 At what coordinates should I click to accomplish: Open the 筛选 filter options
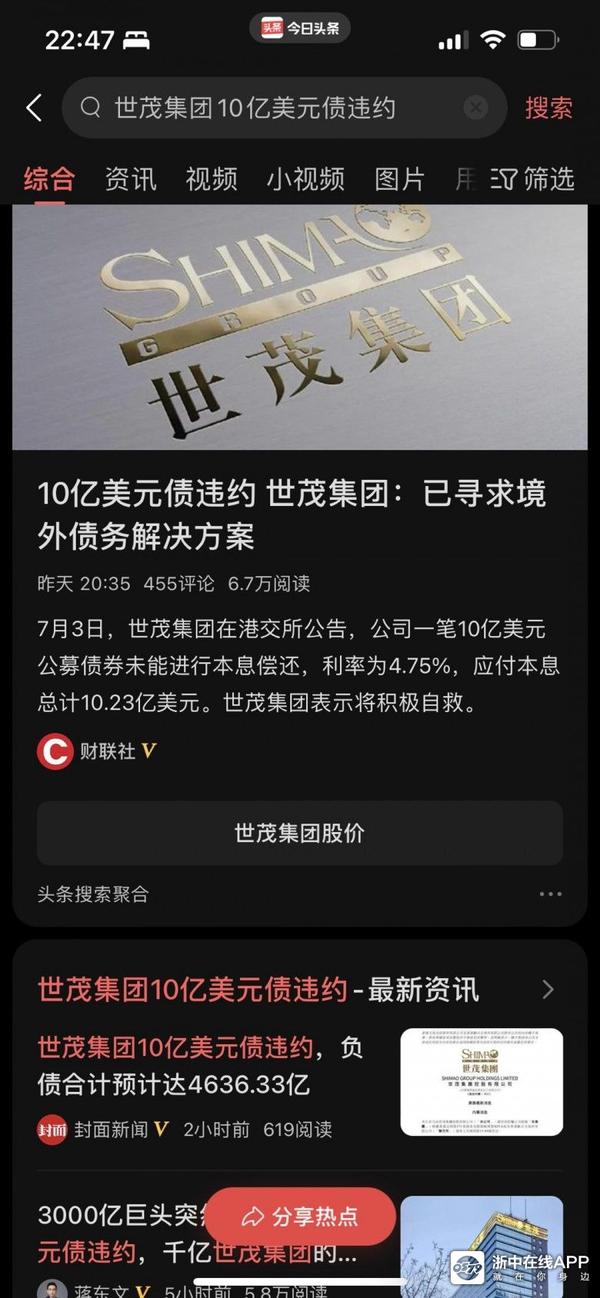pyautogui.click(x=534, y=179)
